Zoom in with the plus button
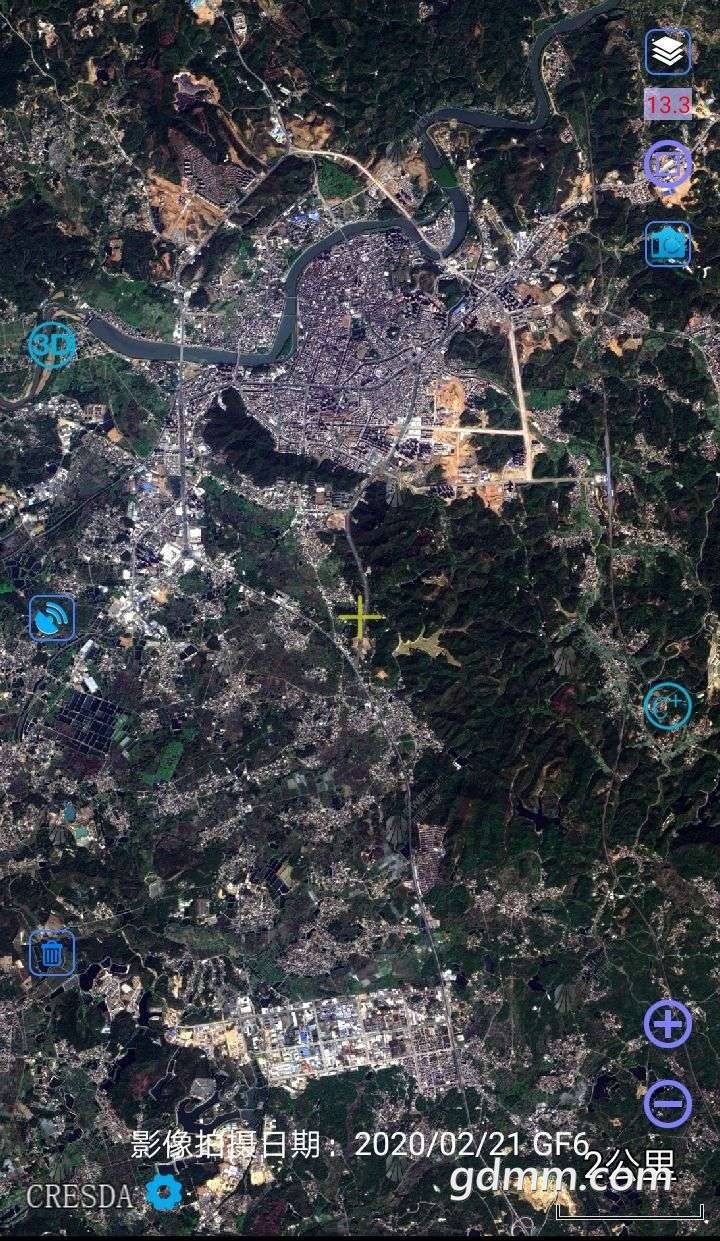This screenshot has width=720, height=1241. click(x=668, y=1024)
